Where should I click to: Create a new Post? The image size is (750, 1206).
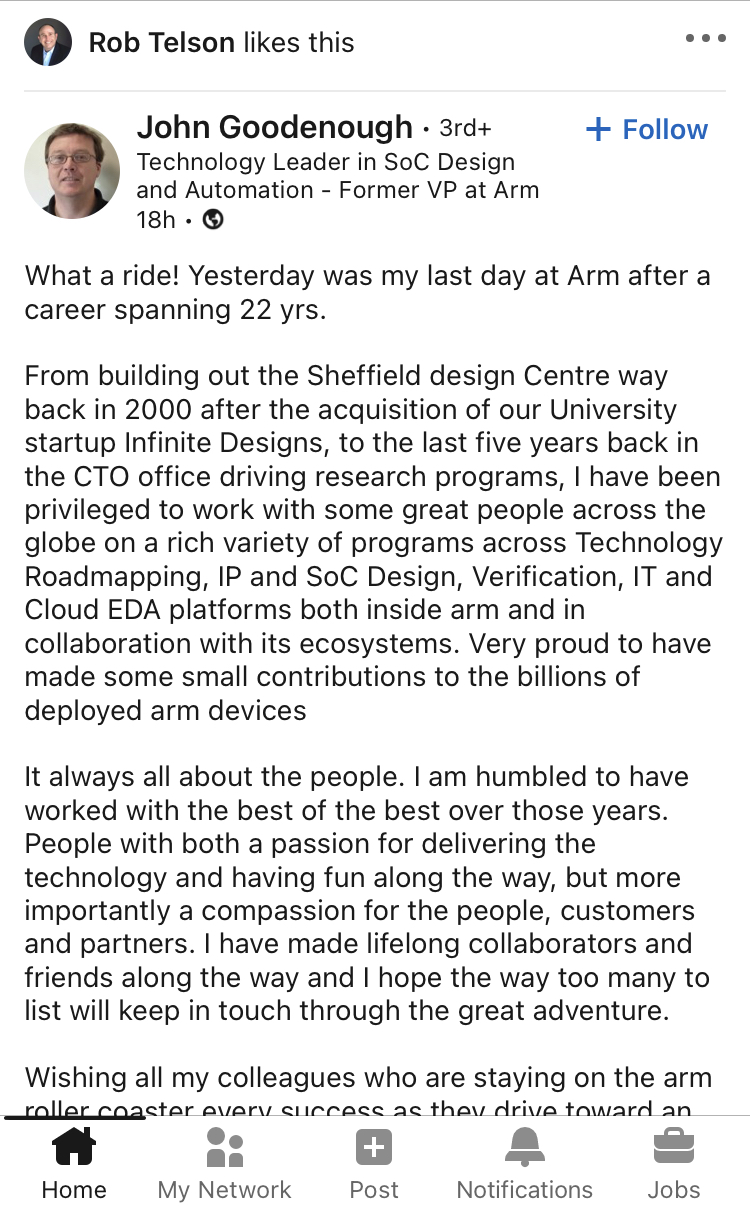(374, 1163)
